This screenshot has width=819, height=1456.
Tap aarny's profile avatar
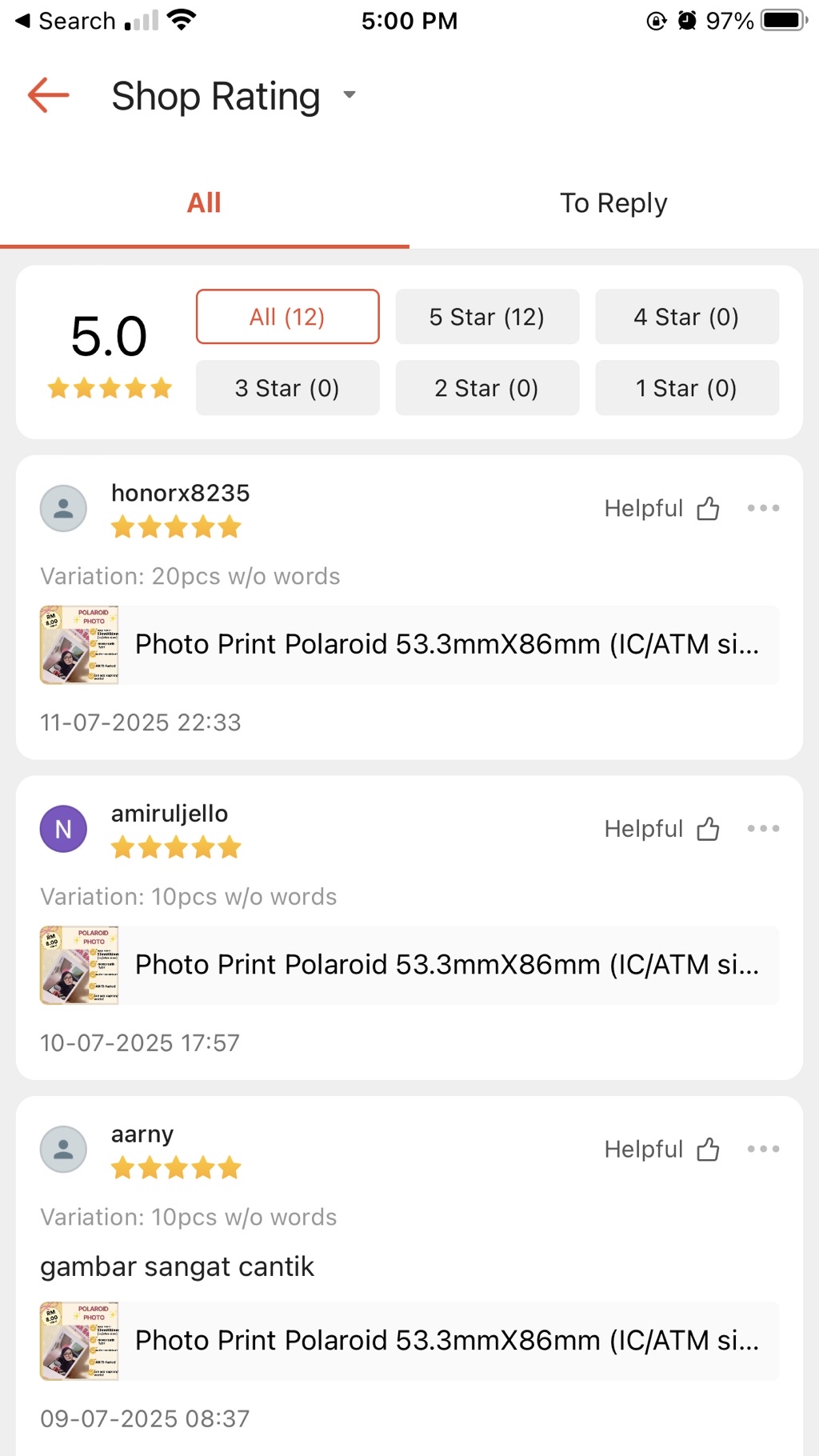(x=63, y=1149)
